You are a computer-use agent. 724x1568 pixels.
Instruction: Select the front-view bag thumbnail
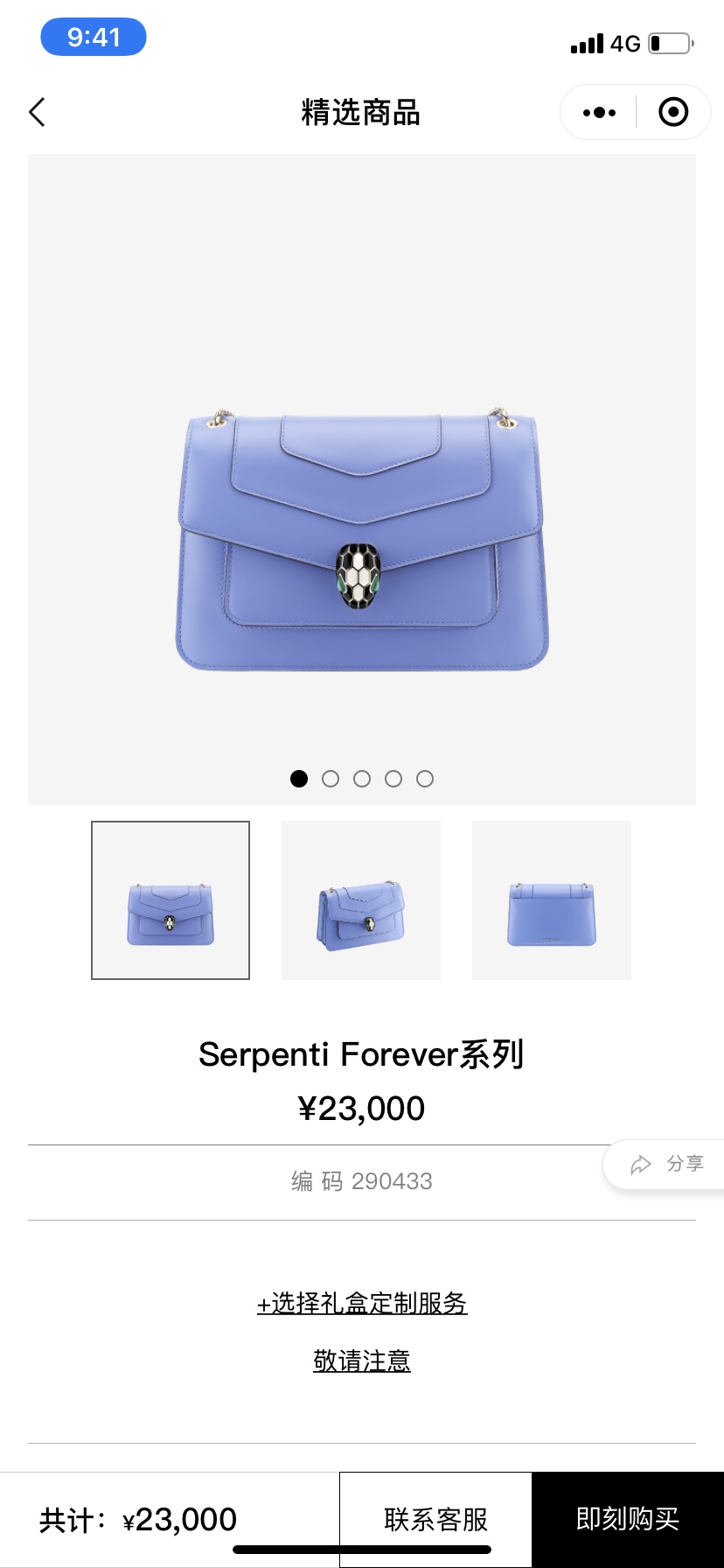tap(171, 900)
